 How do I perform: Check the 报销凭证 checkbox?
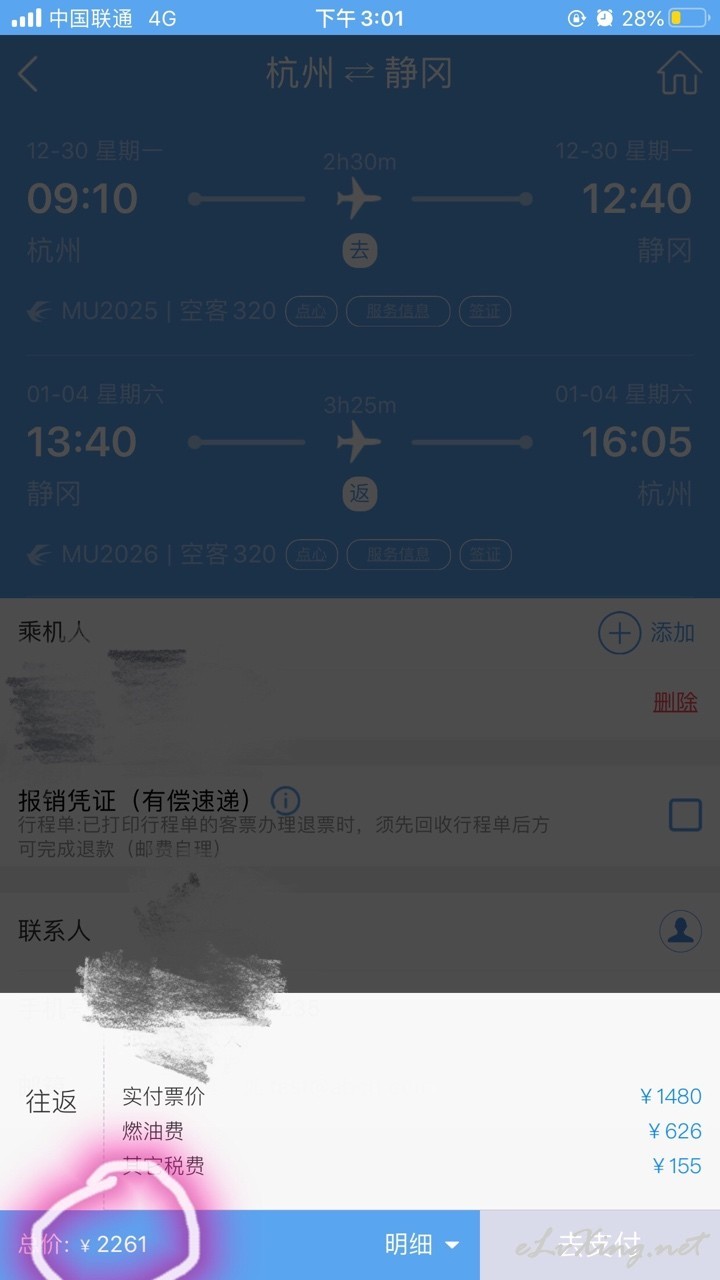click(685, 816)
